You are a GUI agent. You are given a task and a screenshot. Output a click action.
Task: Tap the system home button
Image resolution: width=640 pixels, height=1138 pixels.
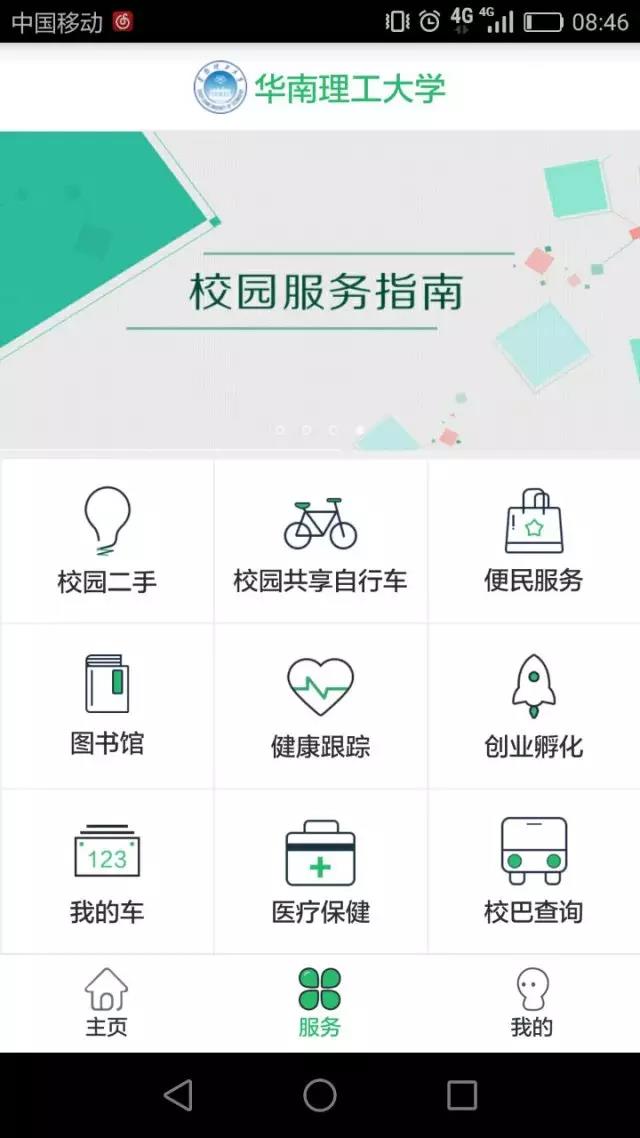[x=320, y=1095]
